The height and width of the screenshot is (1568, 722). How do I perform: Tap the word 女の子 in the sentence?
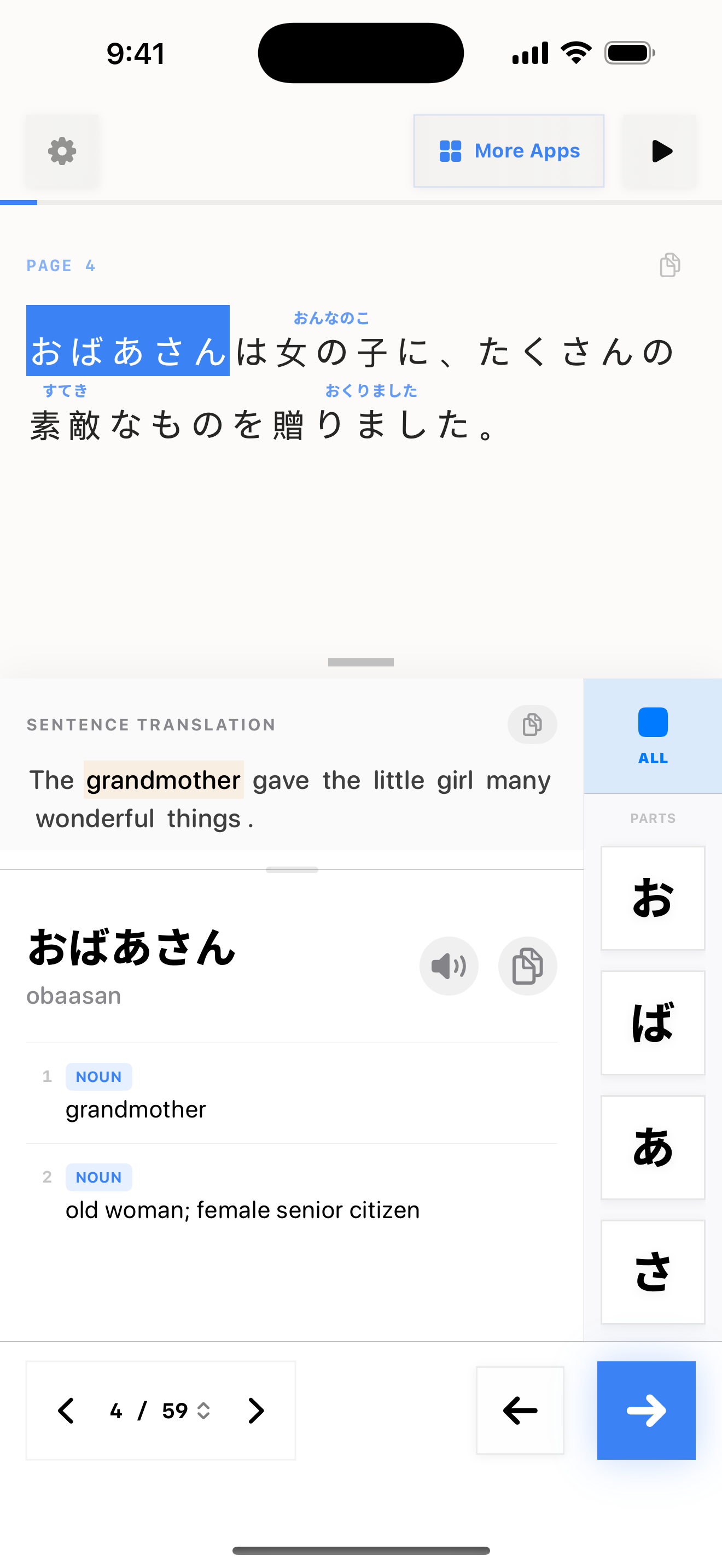332,352
